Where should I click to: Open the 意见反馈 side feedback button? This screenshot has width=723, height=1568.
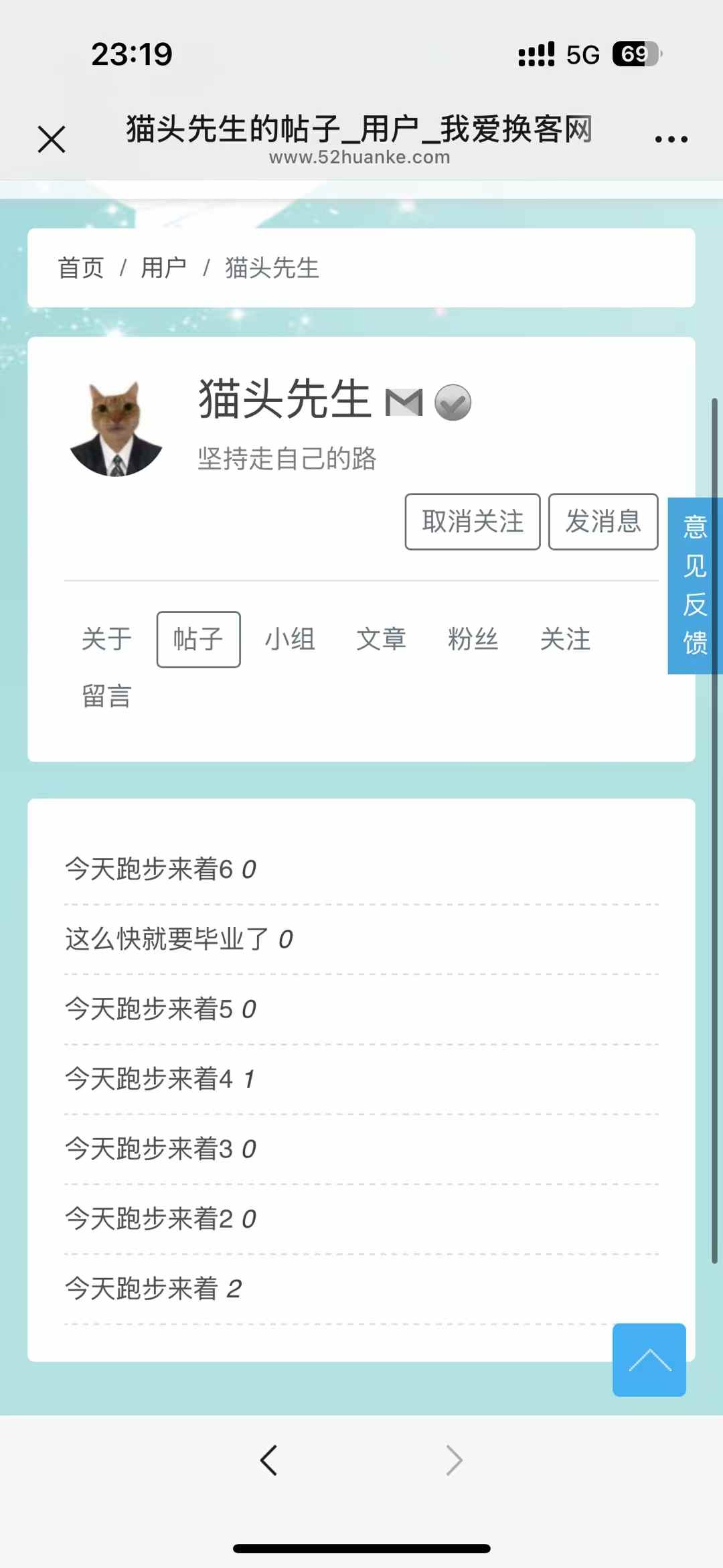695,585
